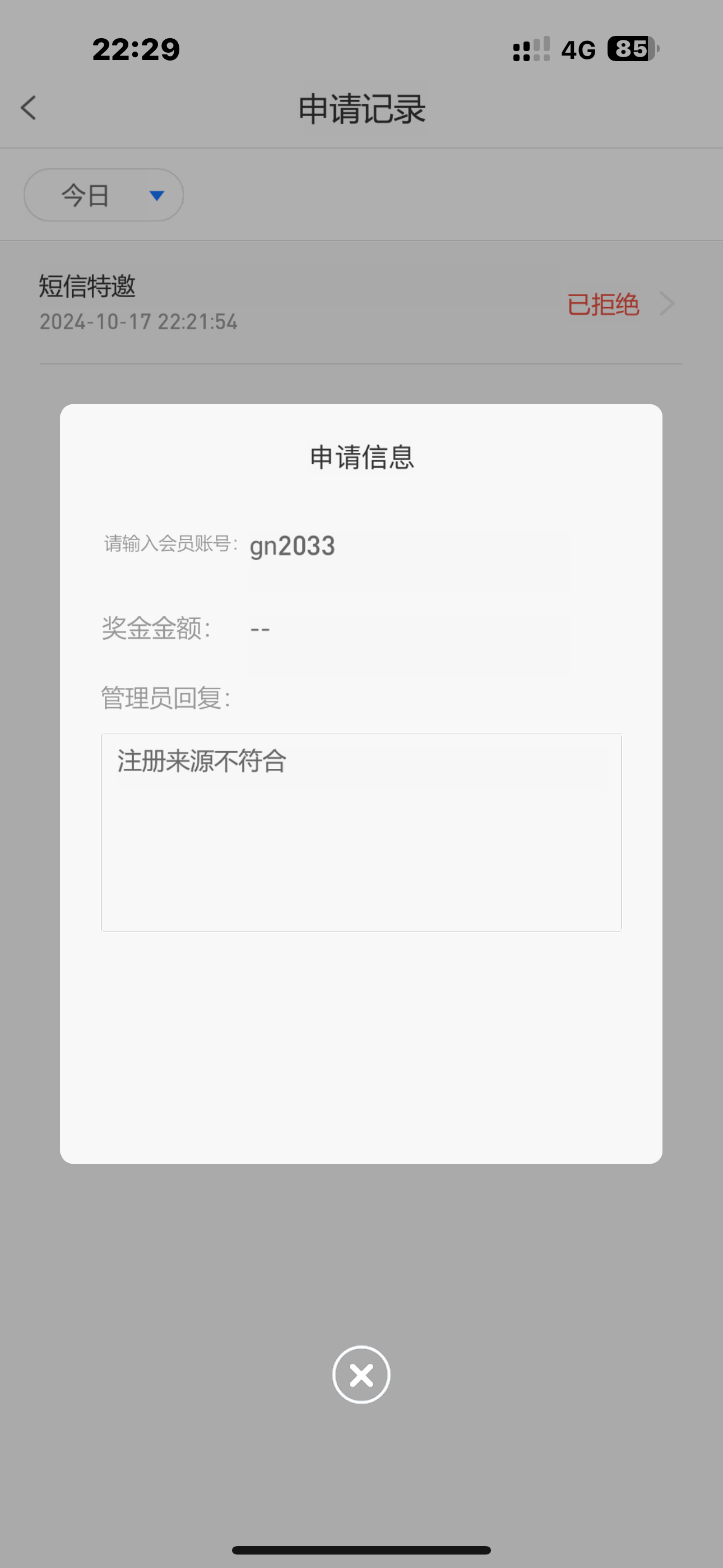The height and width of the screenshot is (1568, 723).
Task: Close the 申请信息 dialog
Action: pyautogui.click(x=361, y=1375)
